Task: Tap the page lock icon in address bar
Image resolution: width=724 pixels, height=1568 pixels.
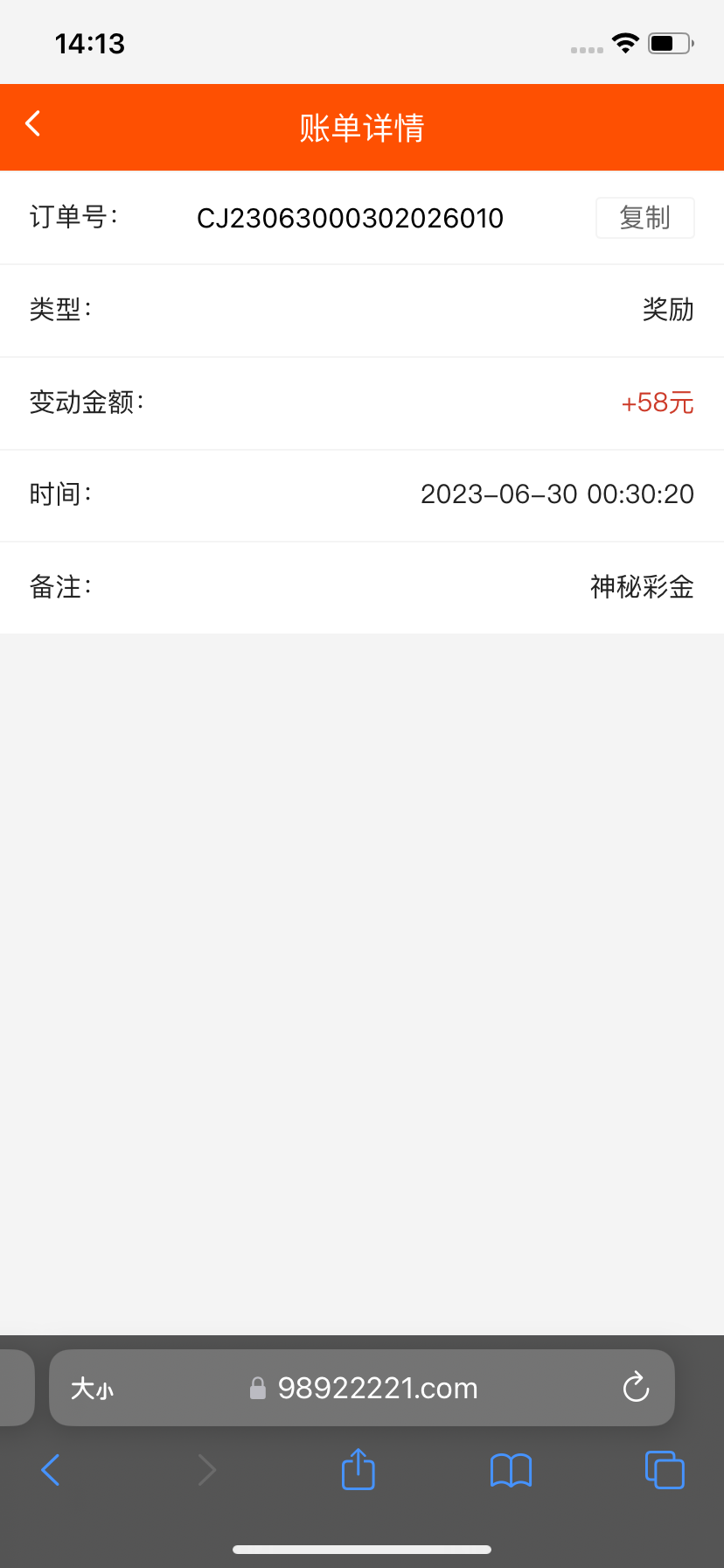Action: click(259, 1388)
